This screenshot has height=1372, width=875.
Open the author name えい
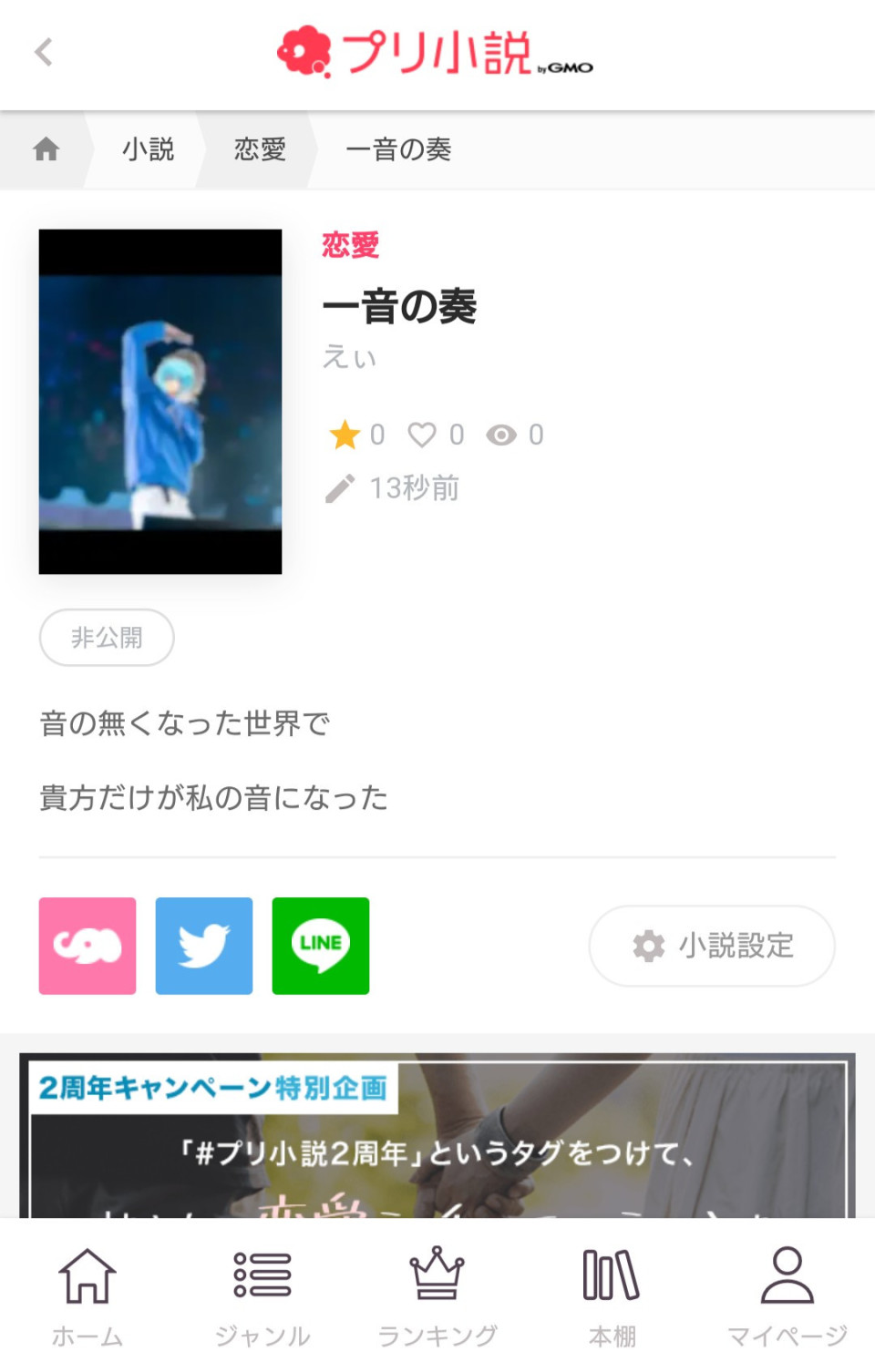(349, 357)
